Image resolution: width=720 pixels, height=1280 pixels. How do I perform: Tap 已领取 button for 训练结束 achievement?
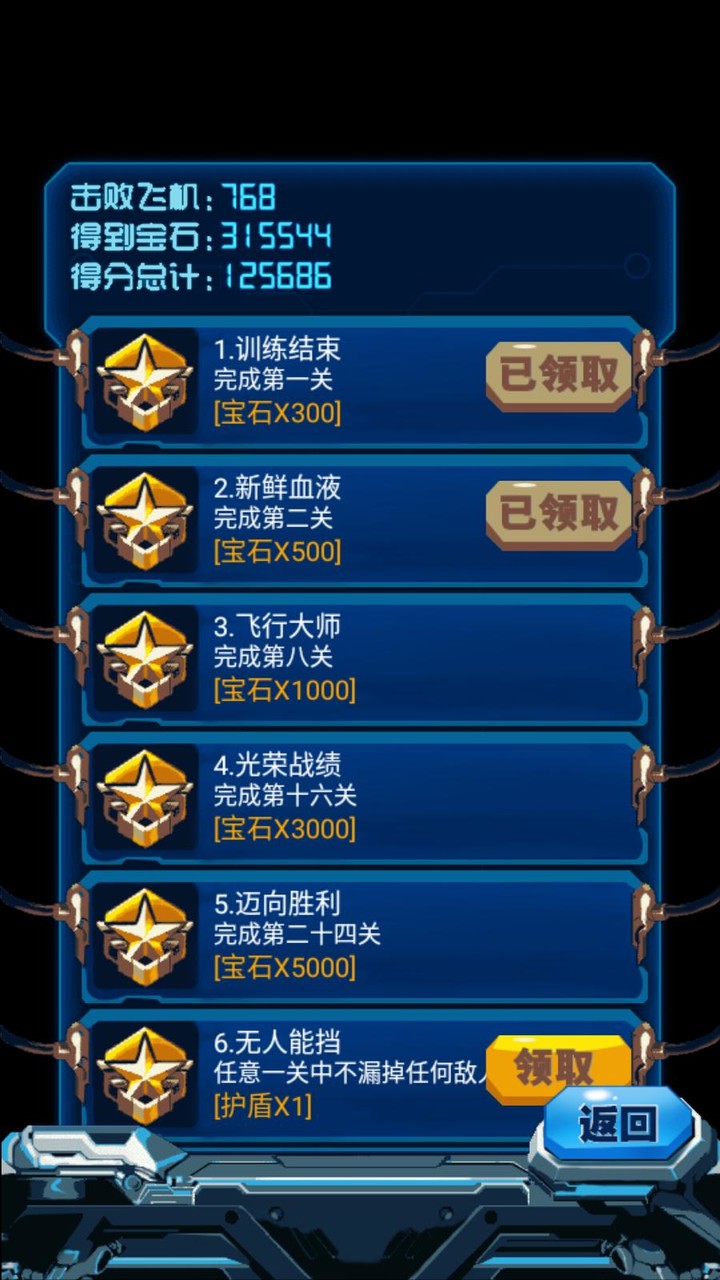pyautogui.click(x=559, y=375)
